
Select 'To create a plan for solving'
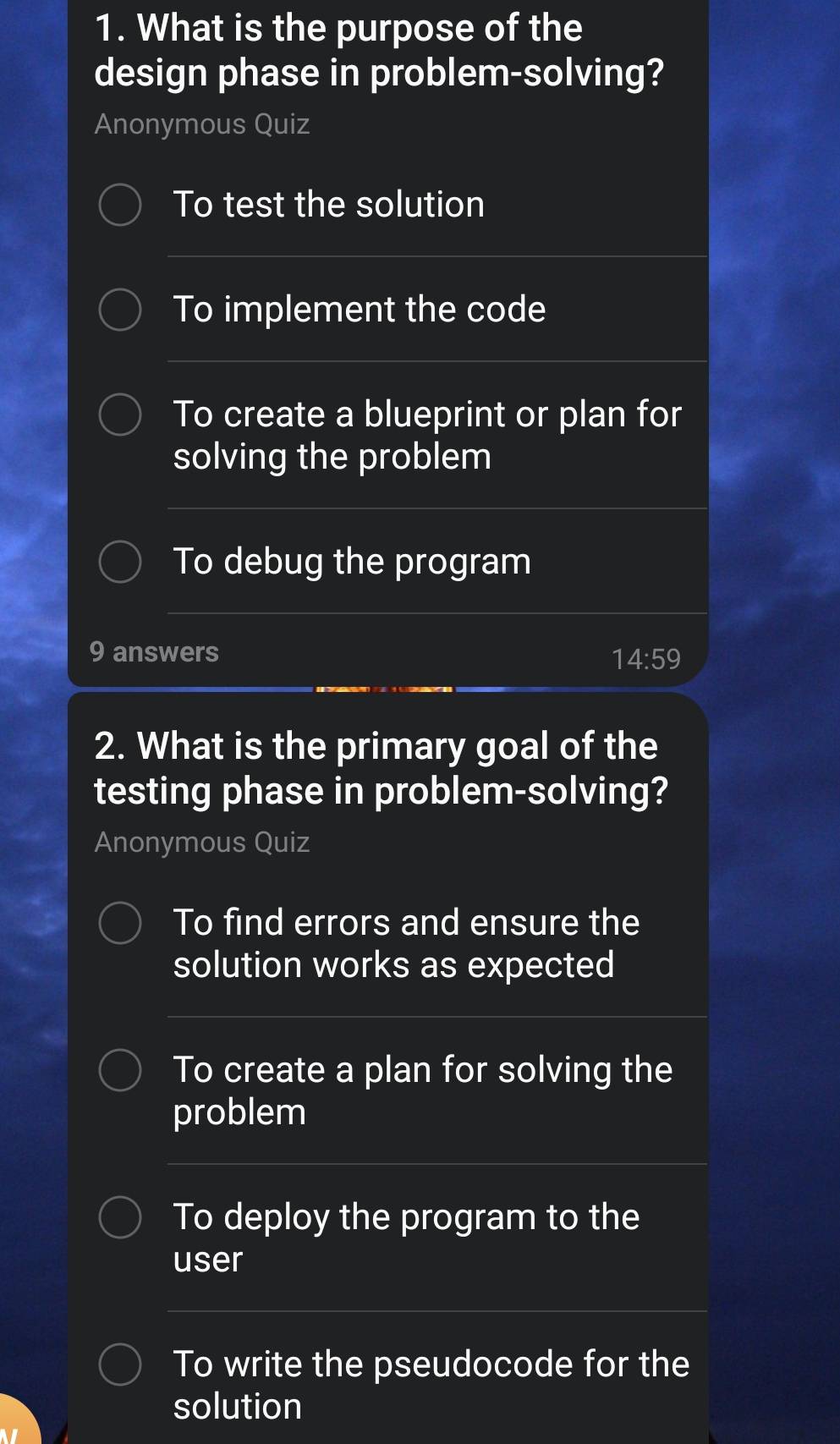[120, 1070]
